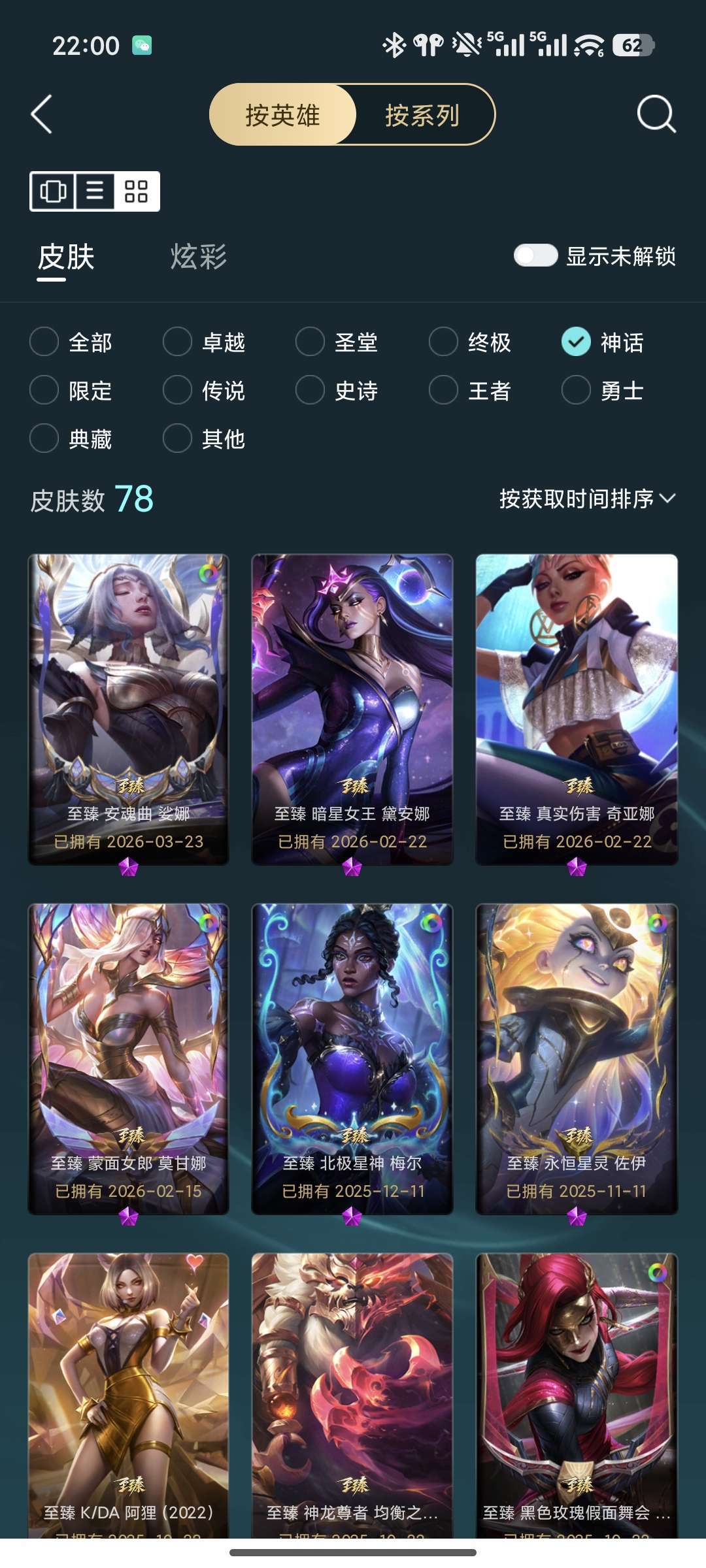Switch to the 按系列 tab
Image resolution: width=706 pixels, height=1568 pixels.
423,114
